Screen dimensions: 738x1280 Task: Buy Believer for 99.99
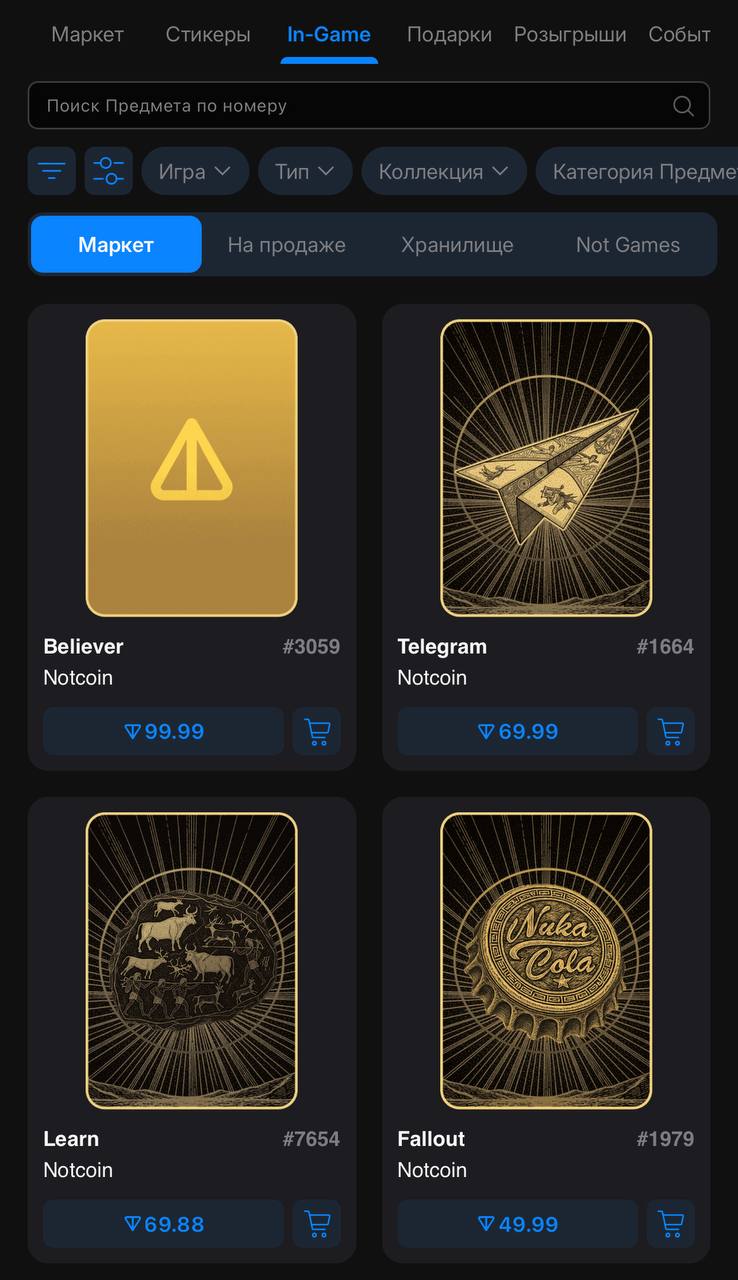[x=164, y=731]
